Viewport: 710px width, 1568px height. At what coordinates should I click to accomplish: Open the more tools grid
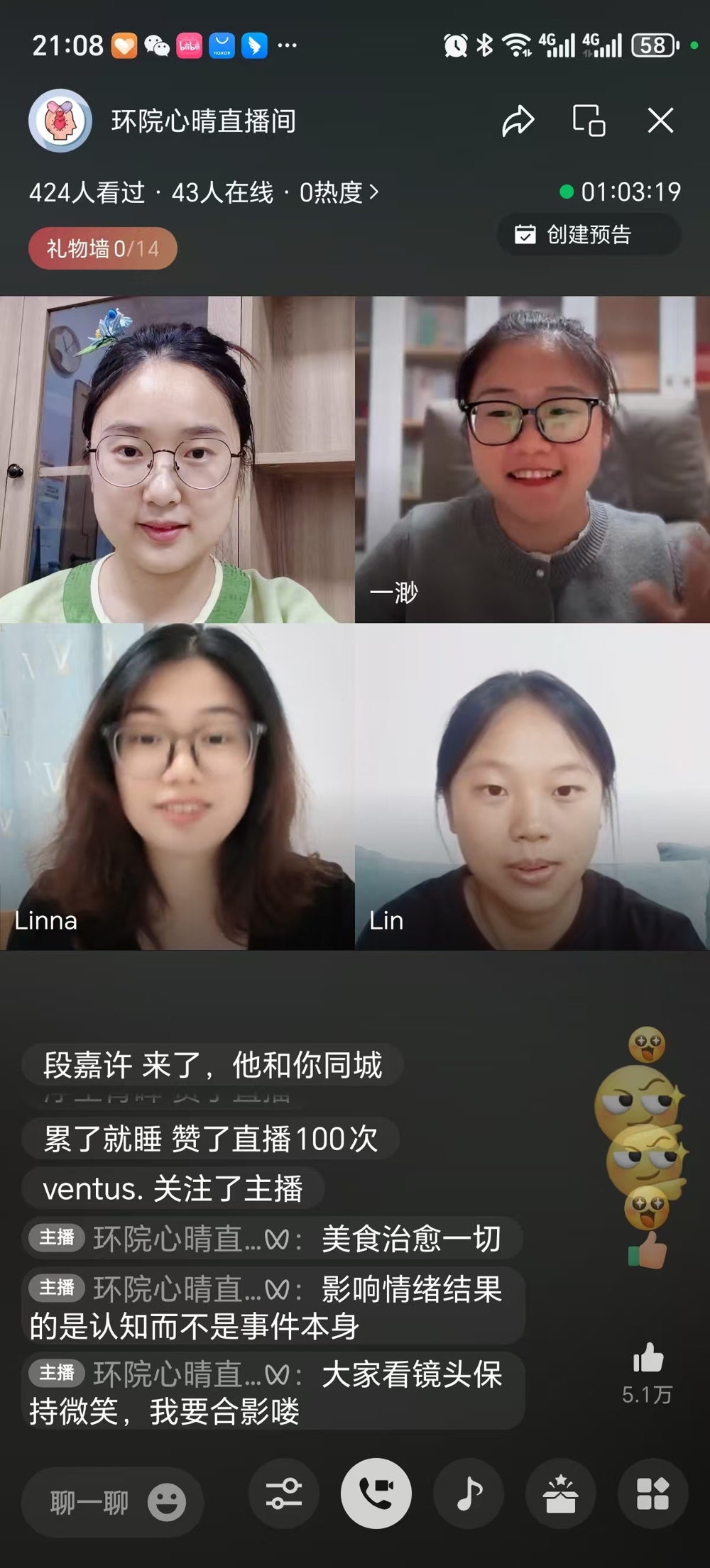pos(652,1494)
